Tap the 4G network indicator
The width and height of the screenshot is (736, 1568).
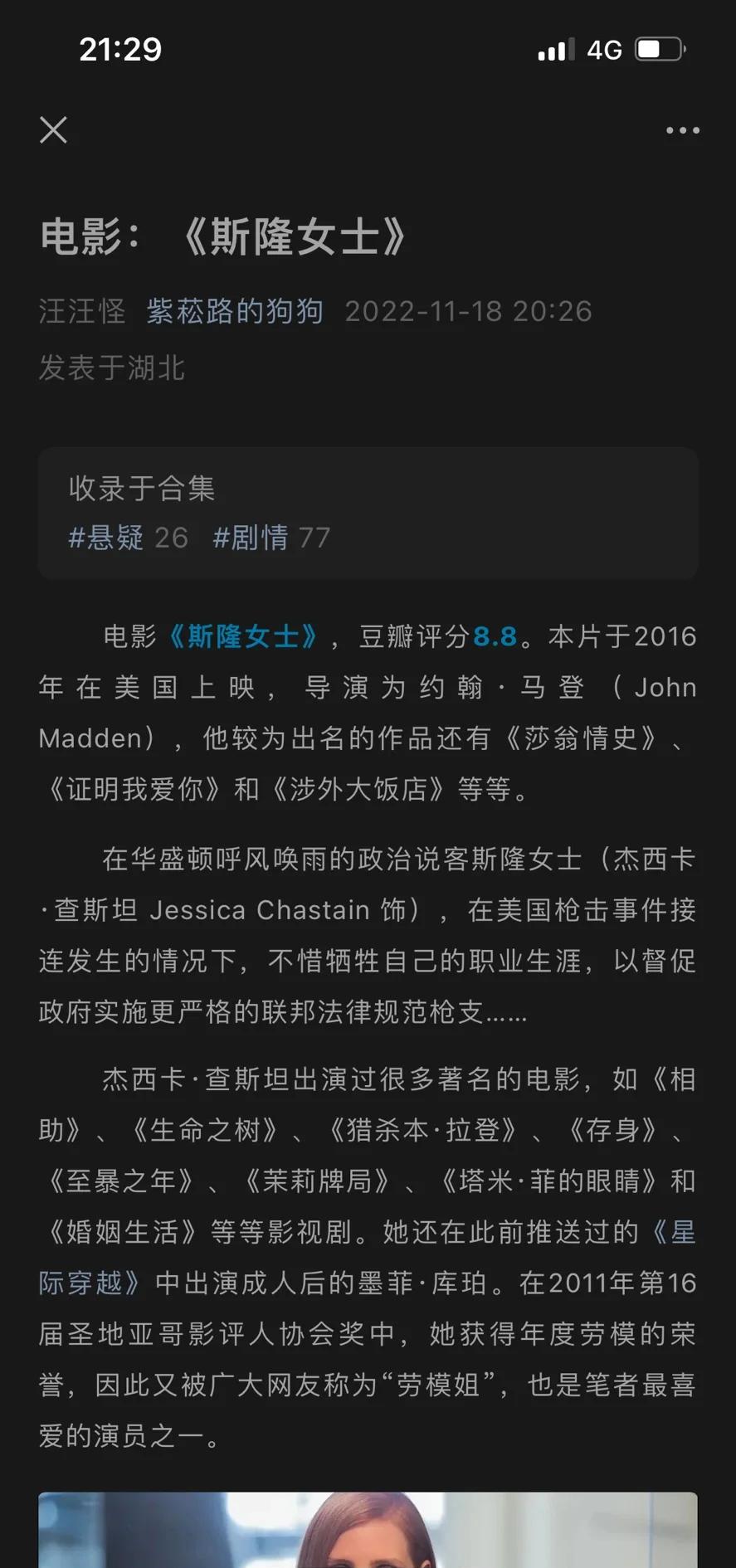click(x=605, y=50)
